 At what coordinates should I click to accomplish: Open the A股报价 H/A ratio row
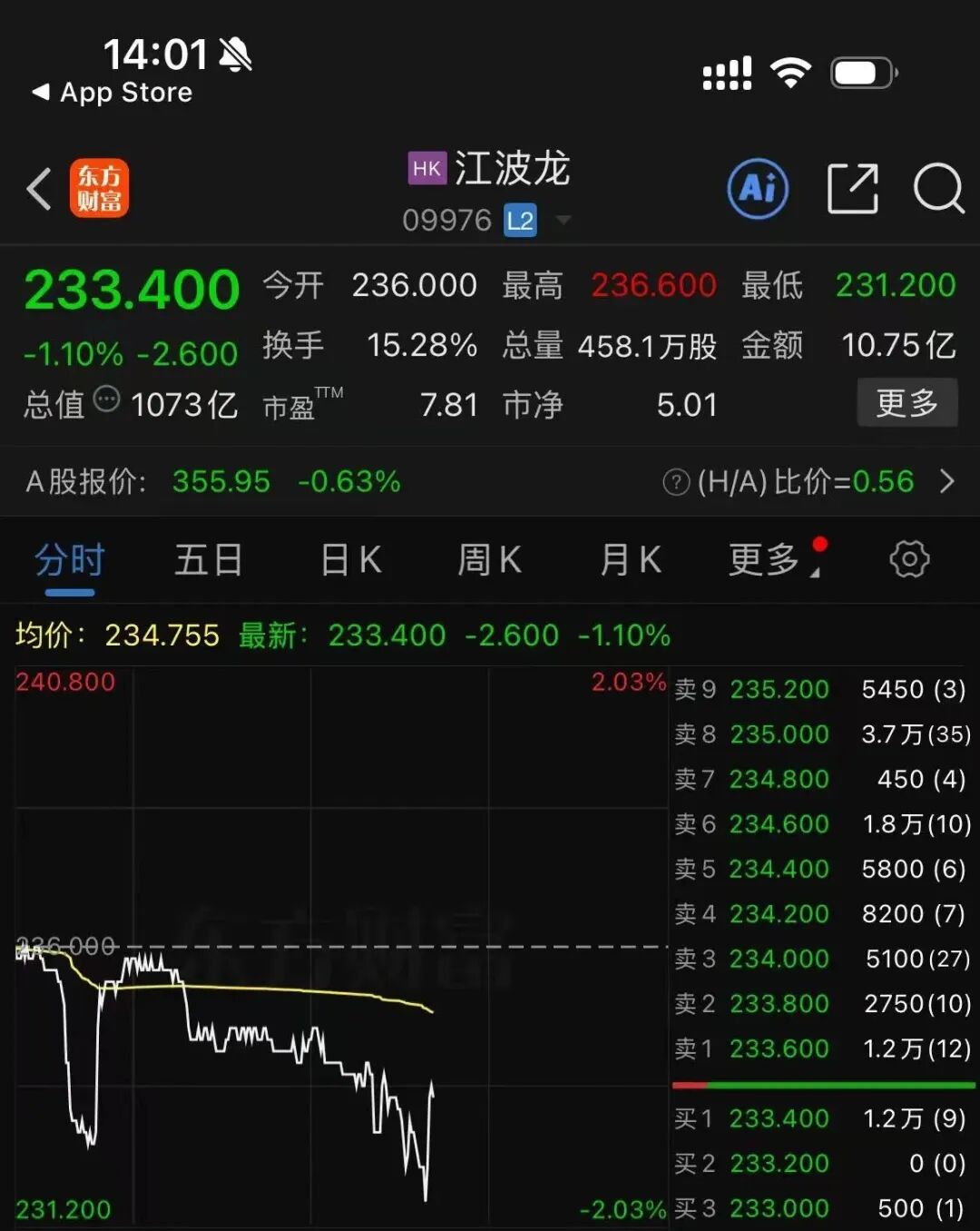[490, 481]
